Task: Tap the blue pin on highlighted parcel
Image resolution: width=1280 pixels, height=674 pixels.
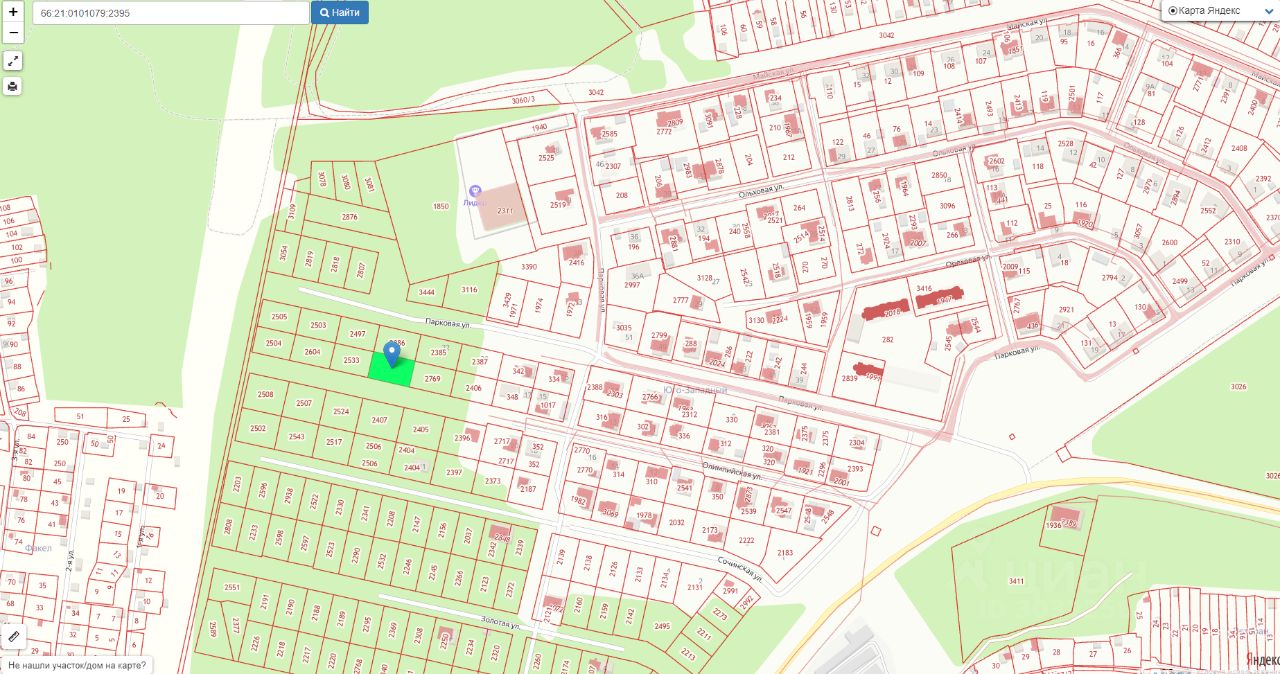Action: [x=392, y=353]
